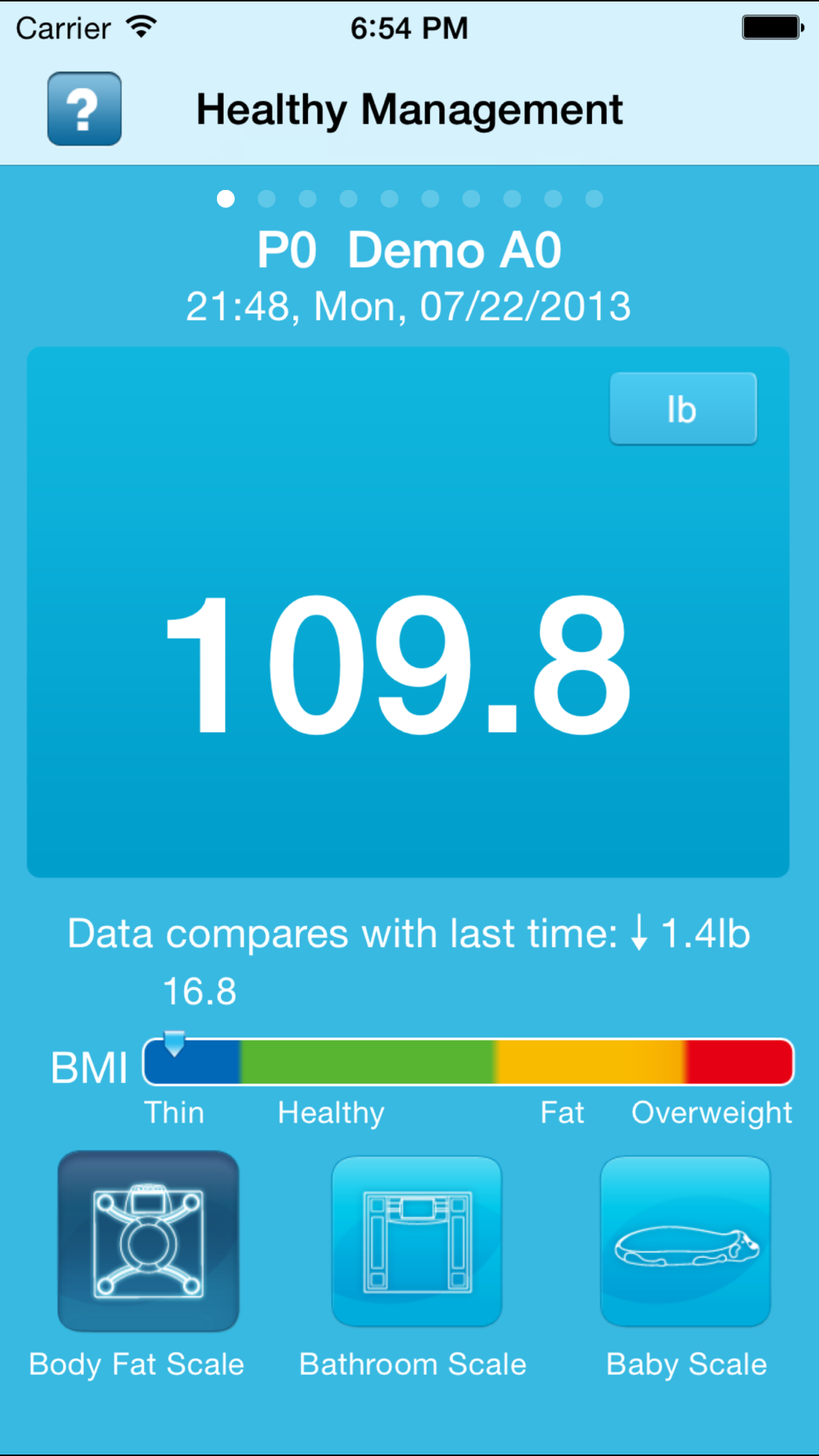819x1456 pixels.
Task: Tap the page indicator dots
Action: (x=409, y=199)
